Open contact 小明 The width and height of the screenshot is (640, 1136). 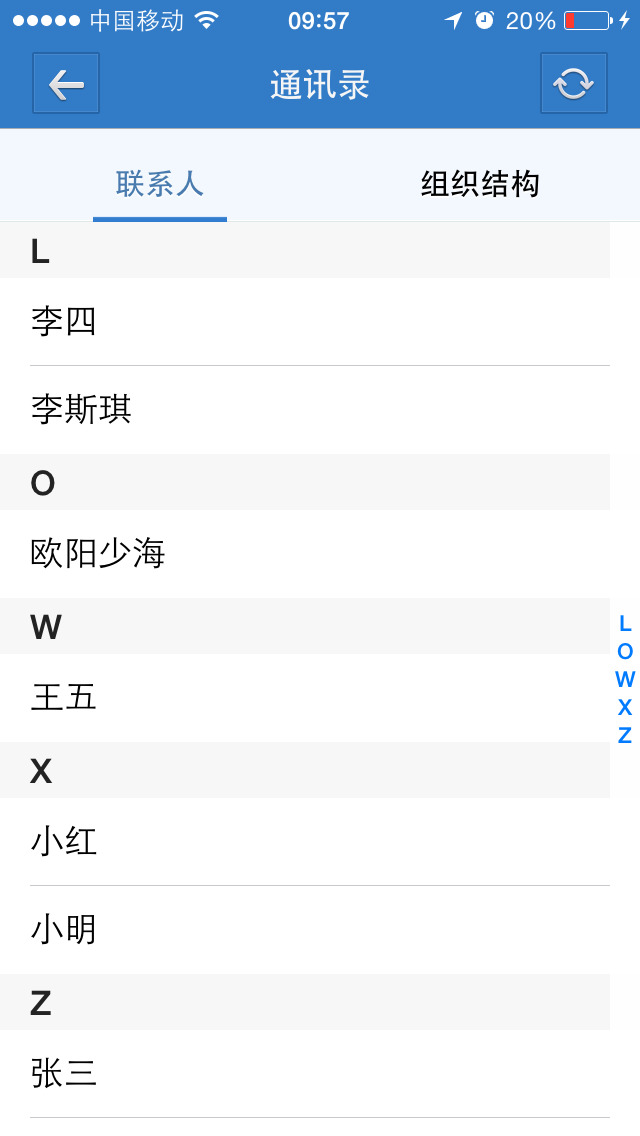304,930
